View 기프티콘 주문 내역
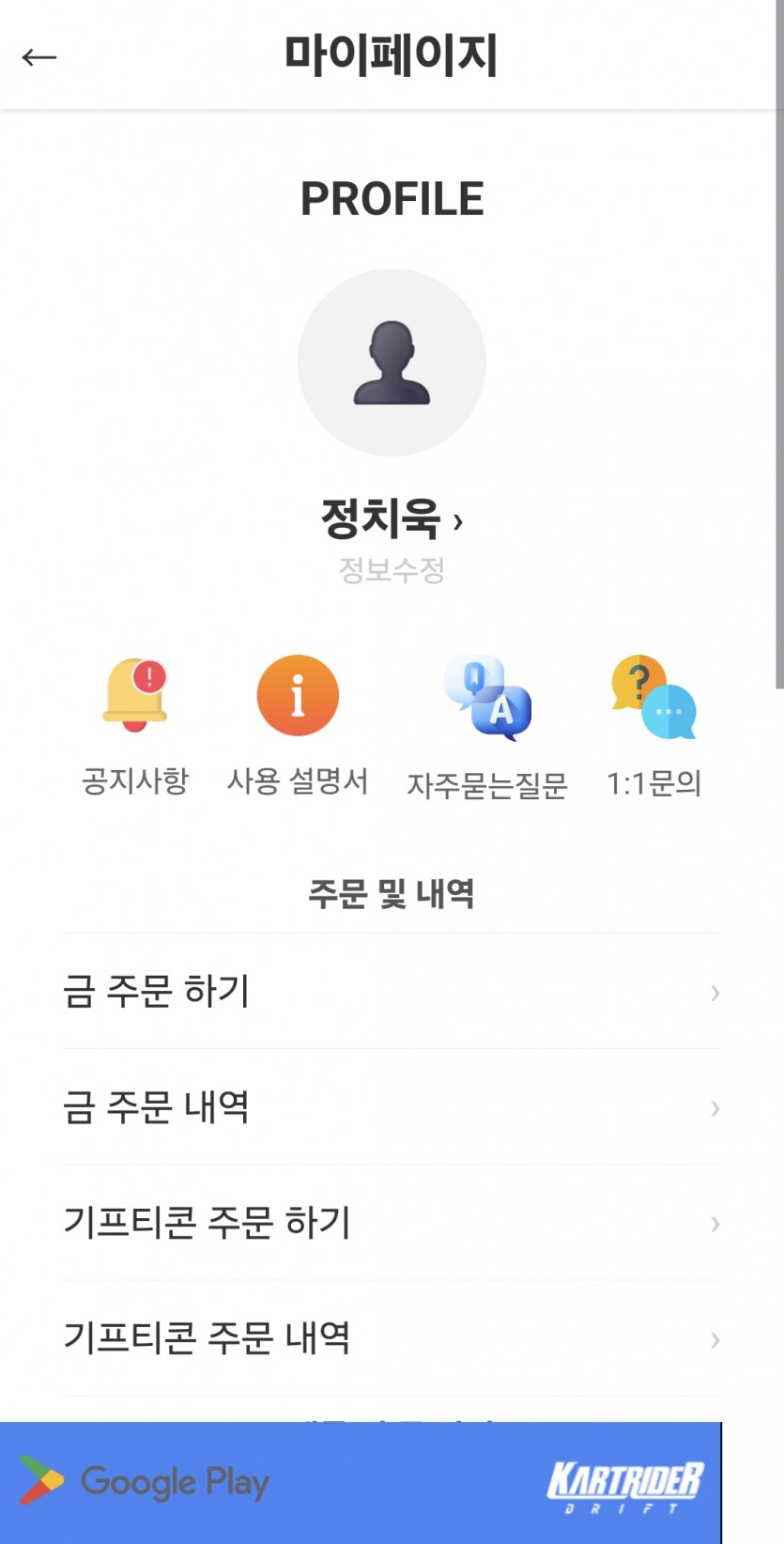The width and height of the screenshot is (784, 1544). (392, 1338)
